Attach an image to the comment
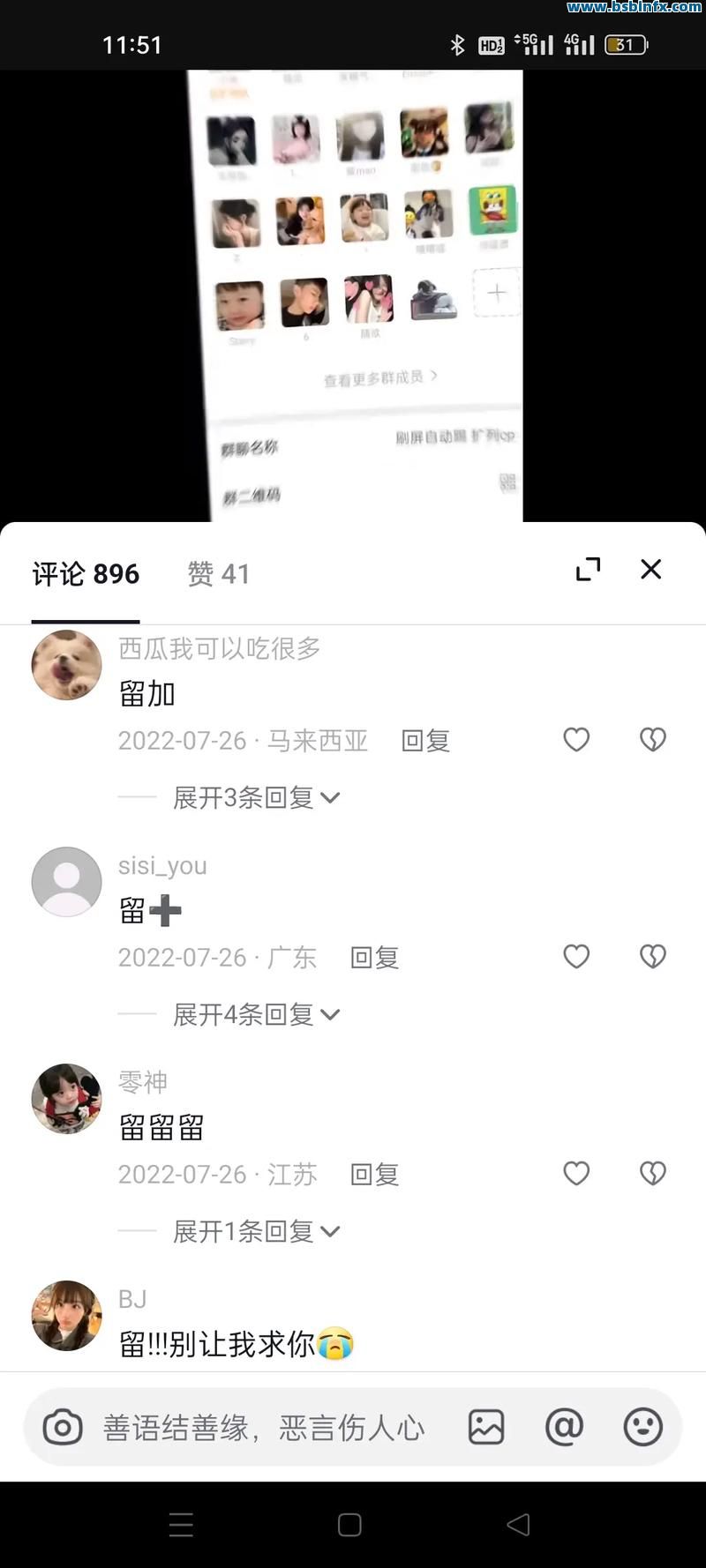Viewport: 706px width, 1568px height. click(486, 1427)
